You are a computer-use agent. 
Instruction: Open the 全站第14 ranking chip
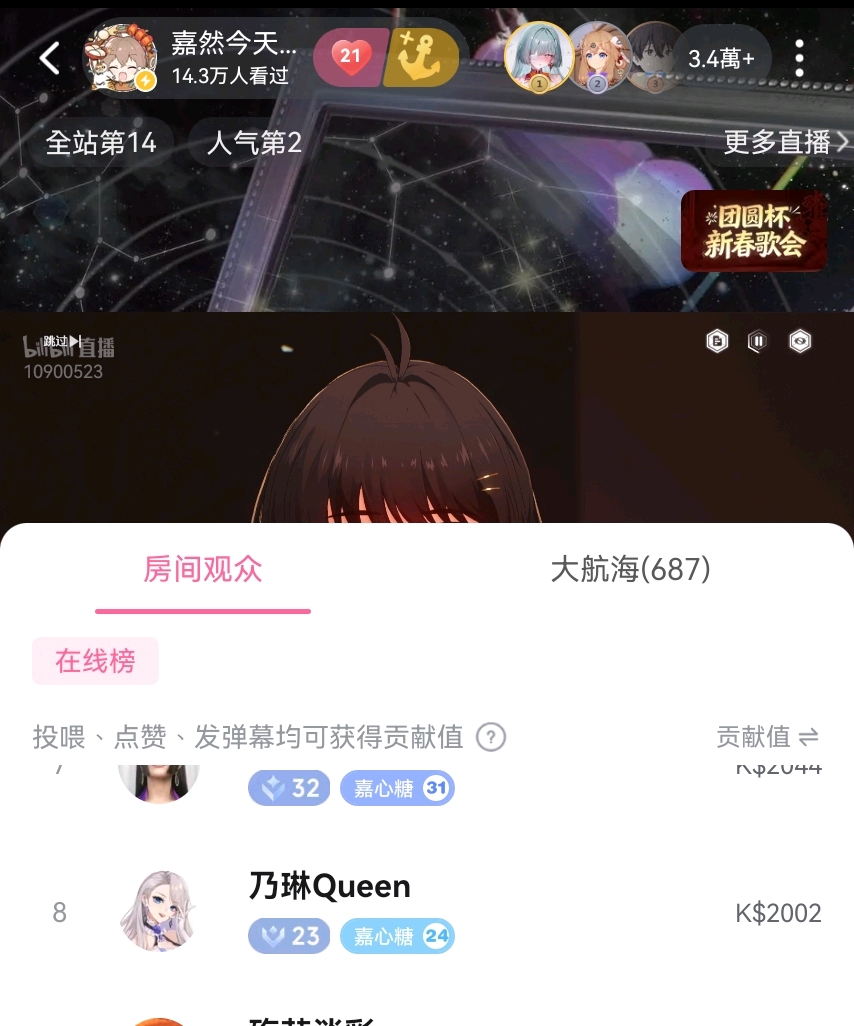click(101, 143)
